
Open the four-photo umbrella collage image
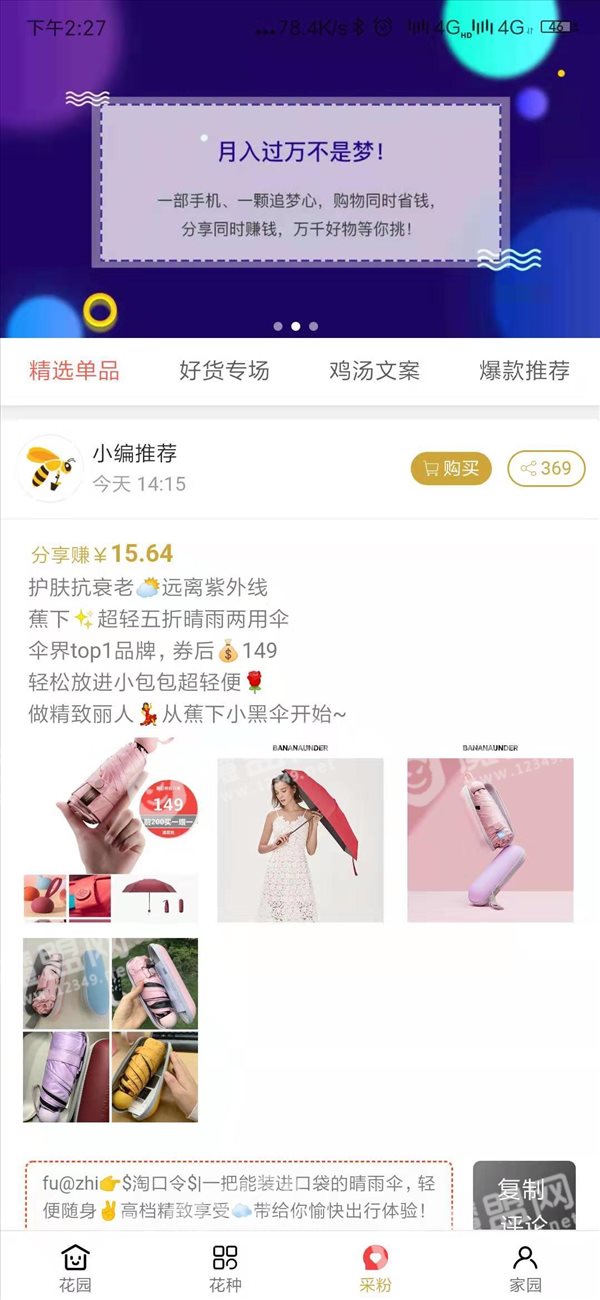[111, 1030]
